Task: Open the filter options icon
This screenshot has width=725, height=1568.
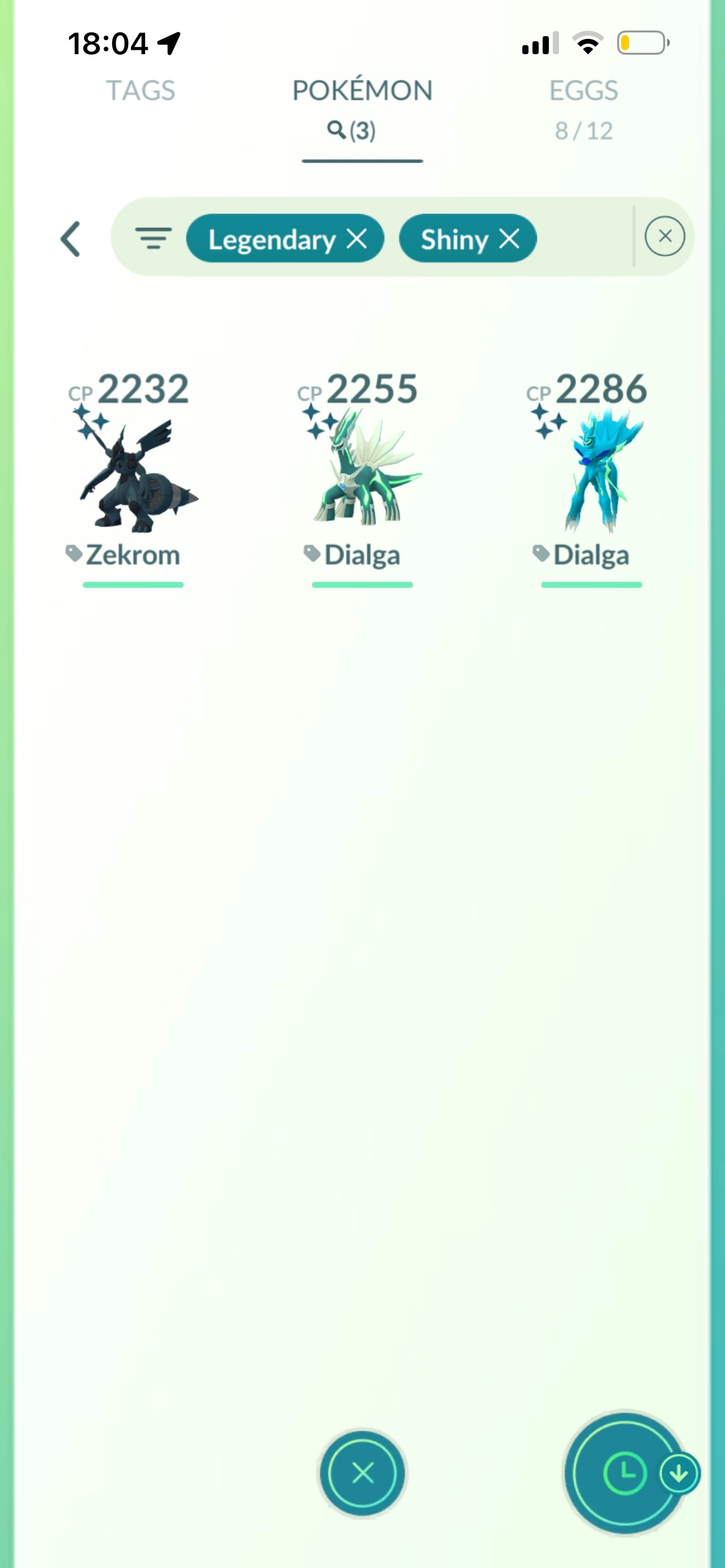Action: click(153, 239)
